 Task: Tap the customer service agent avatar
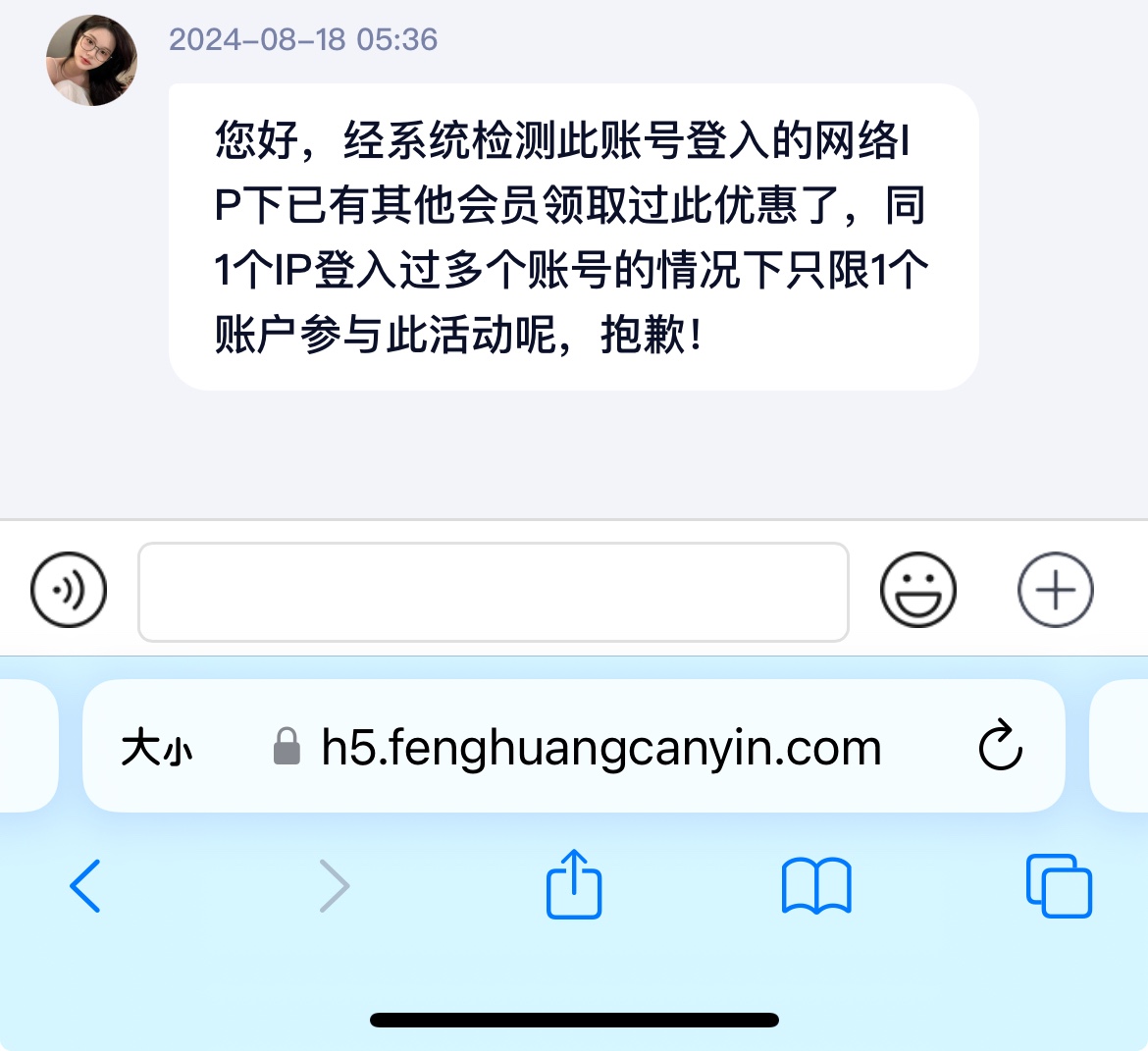tap(91, 60)
